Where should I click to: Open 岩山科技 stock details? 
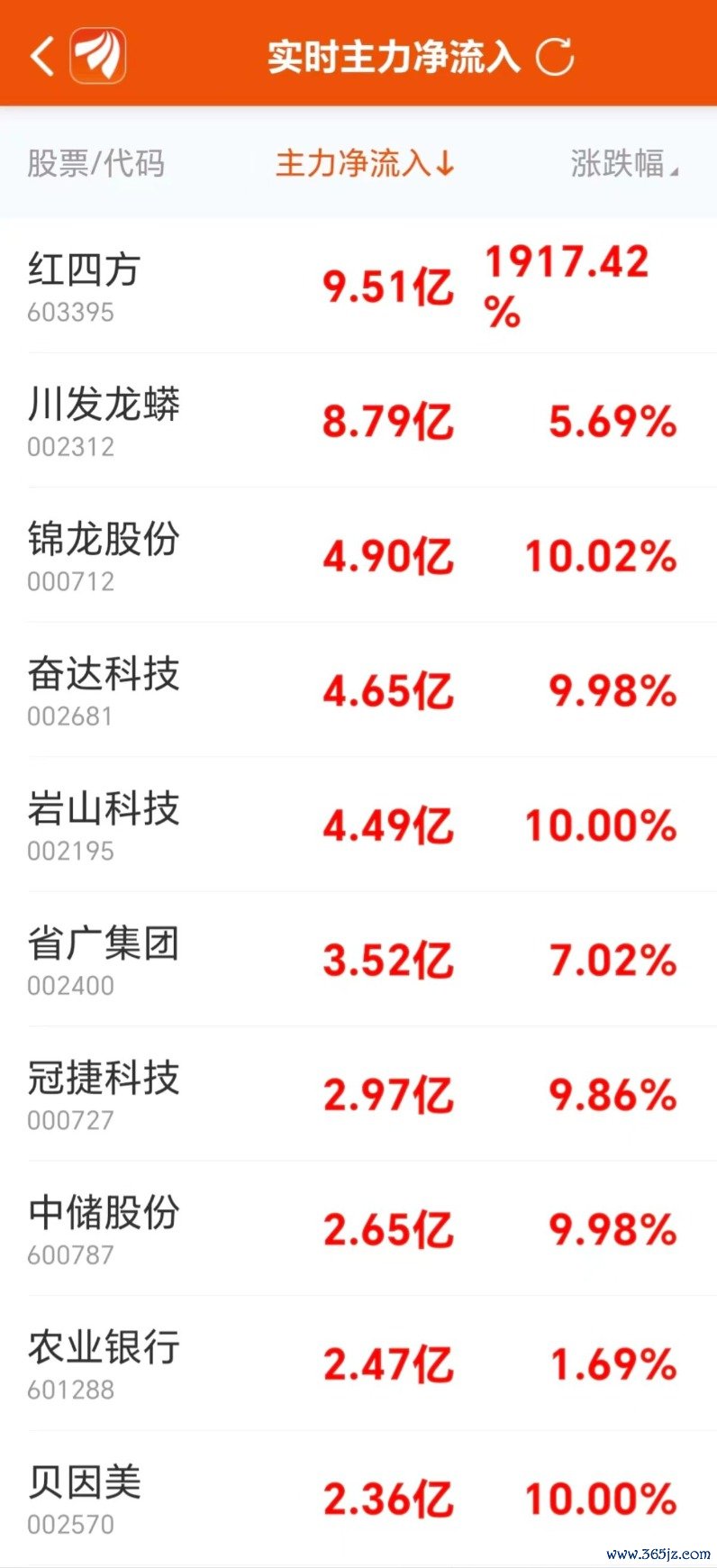(x=358, y=825)
